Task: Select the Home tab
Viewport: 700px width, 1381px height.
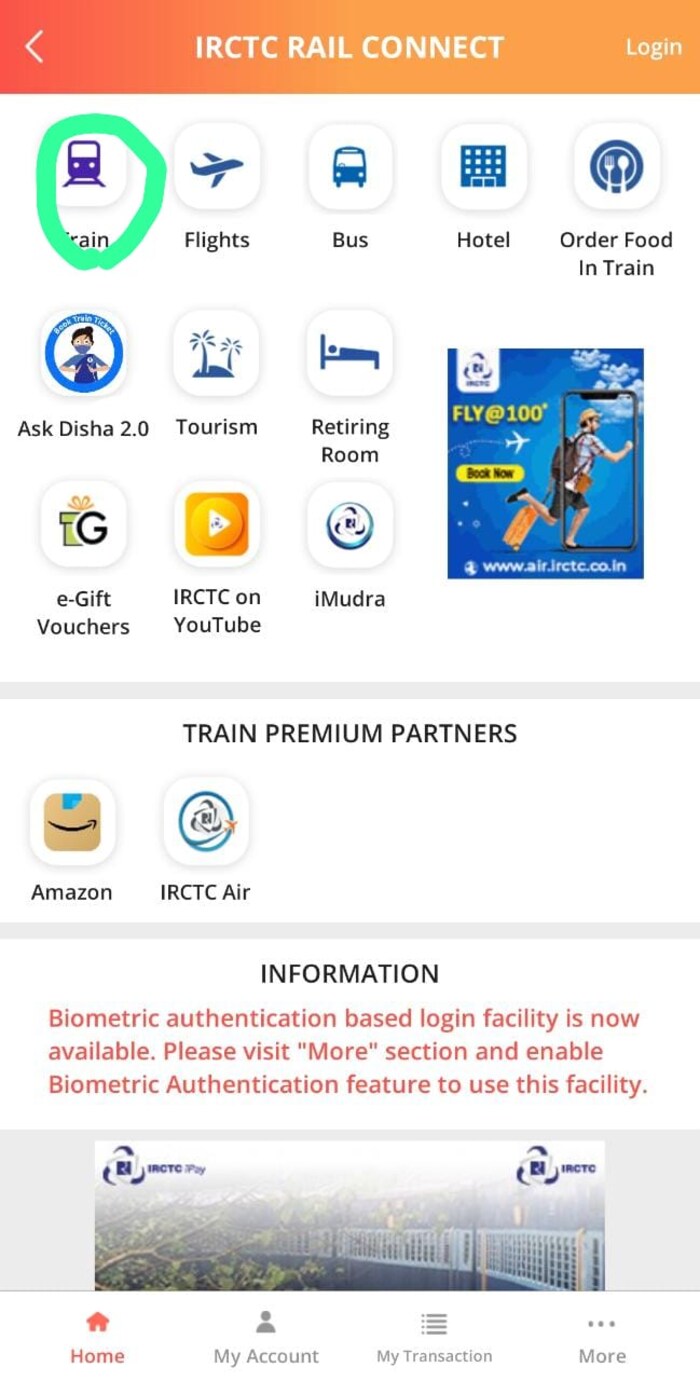Action: (x=97, y=1338)
